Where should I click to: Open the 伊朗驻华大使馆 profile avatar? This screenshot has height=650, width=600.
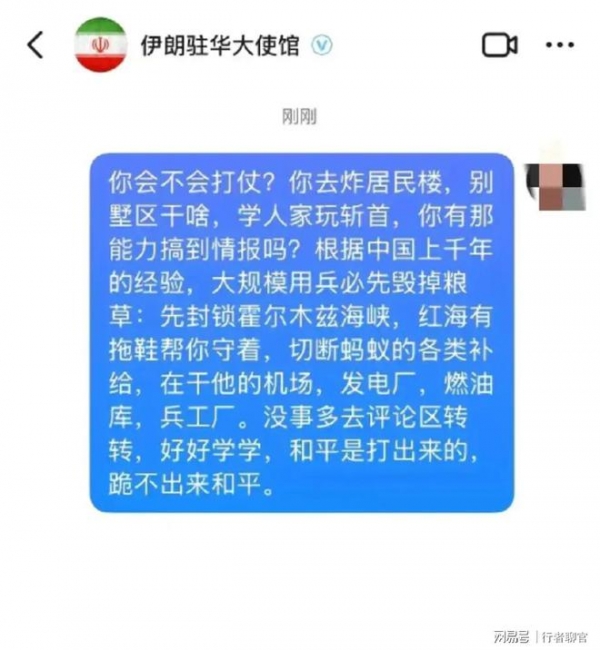tap(100, 44)
